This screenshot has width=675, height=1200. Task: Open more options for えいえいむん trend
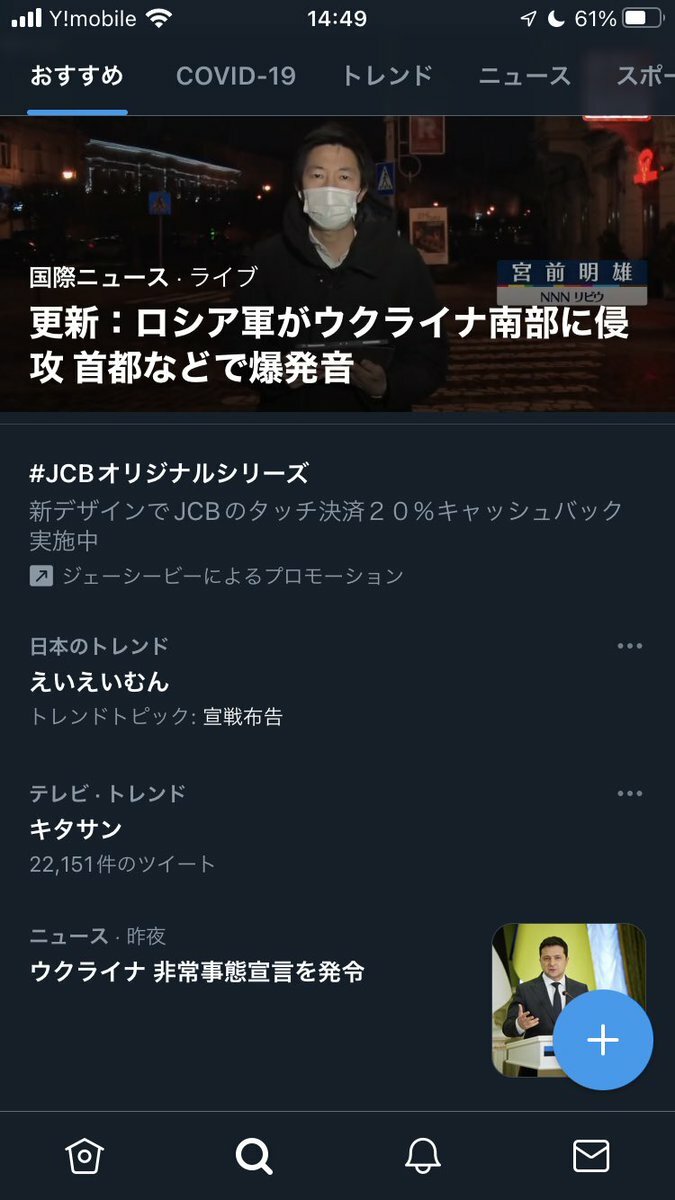629,646
